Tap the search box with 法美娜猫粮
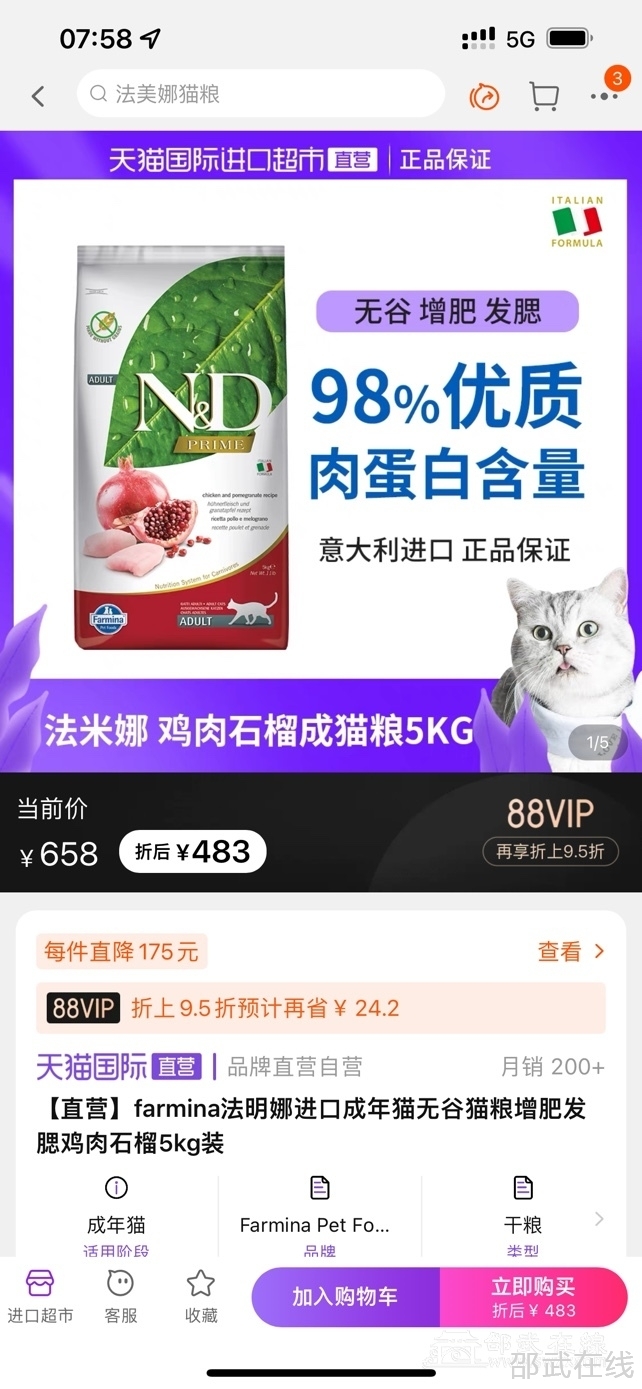 coord(260,94)
